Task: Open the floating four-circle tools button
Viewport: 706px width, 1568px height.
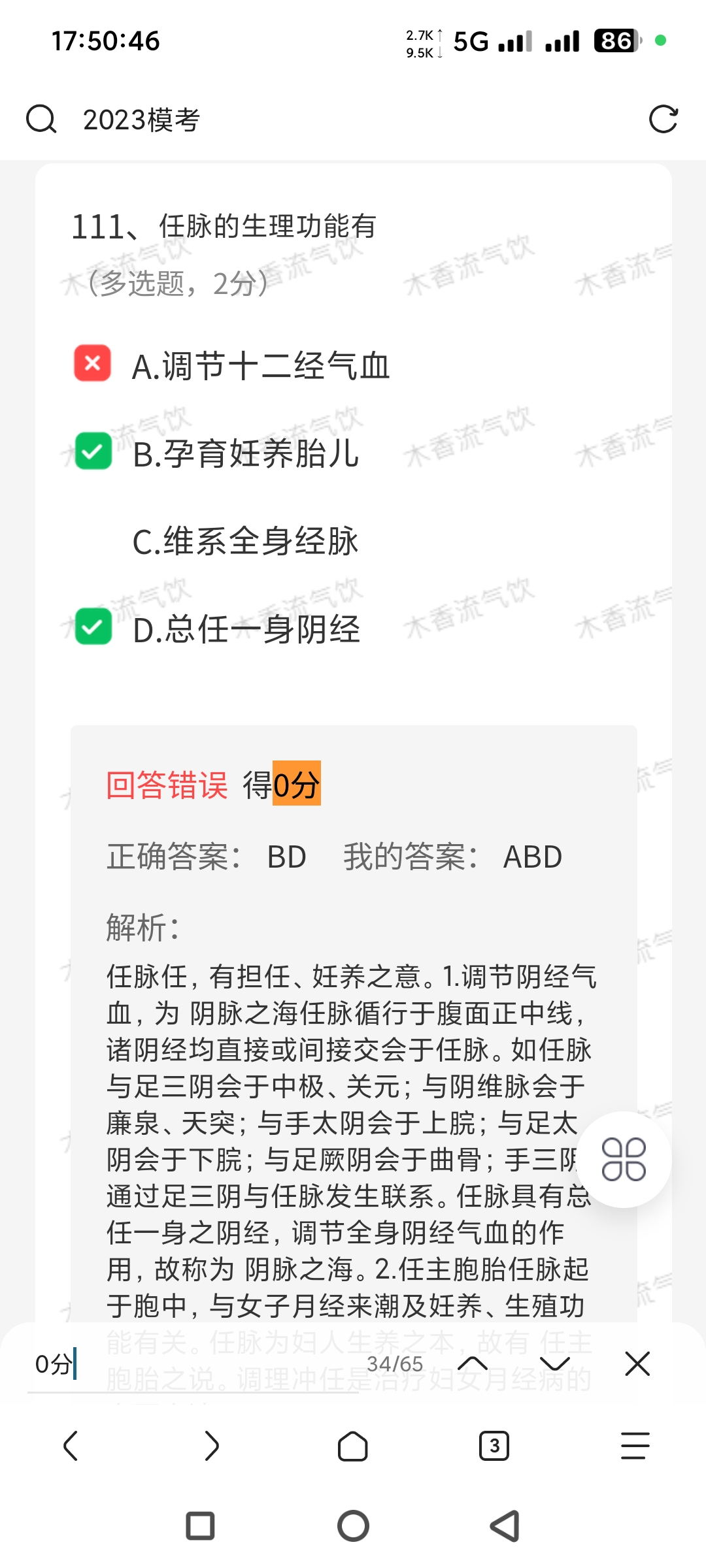Action: [623, 1160]
